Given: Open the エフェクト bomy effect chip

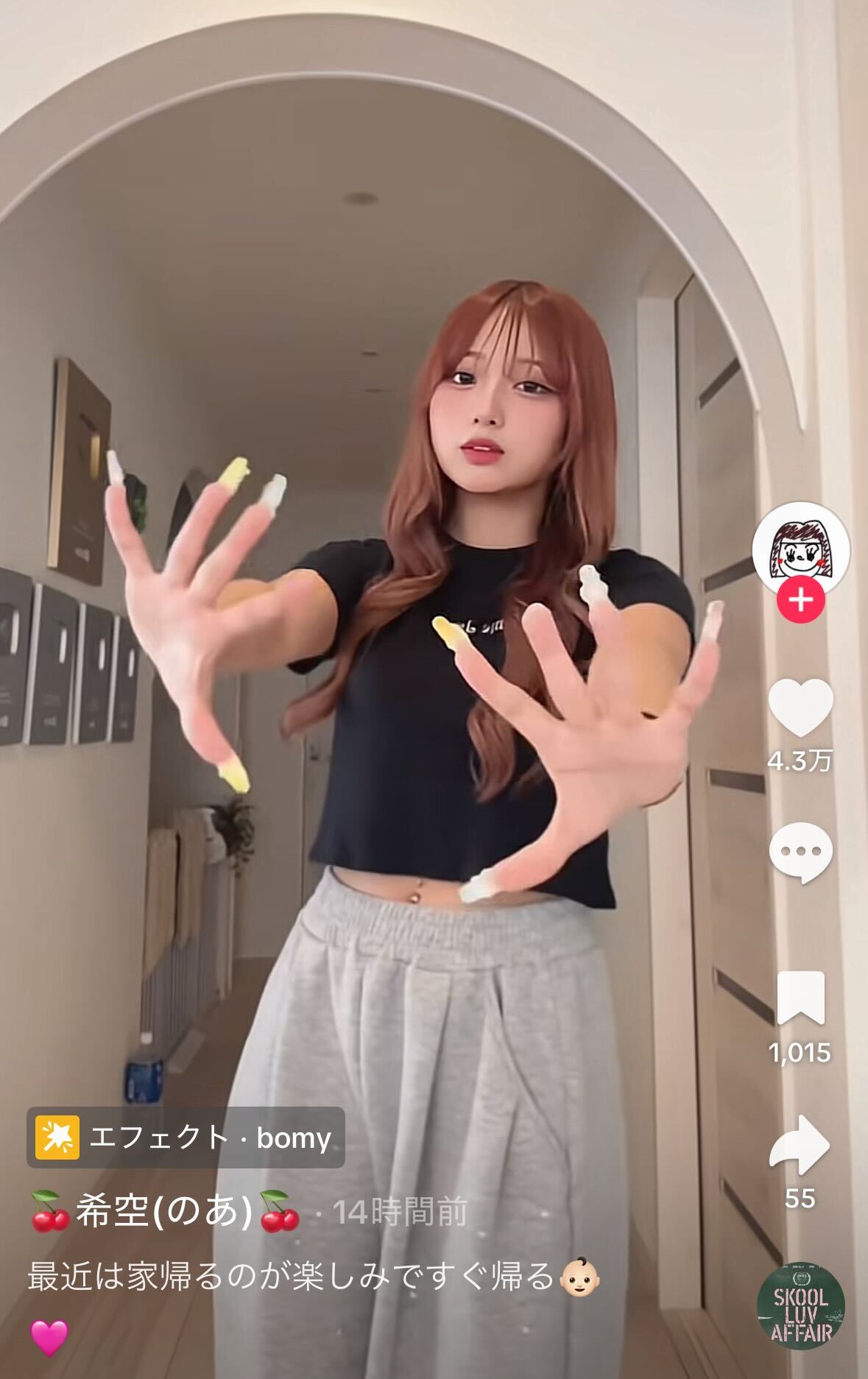Looking at the screenshot, I should point(186,1138).
